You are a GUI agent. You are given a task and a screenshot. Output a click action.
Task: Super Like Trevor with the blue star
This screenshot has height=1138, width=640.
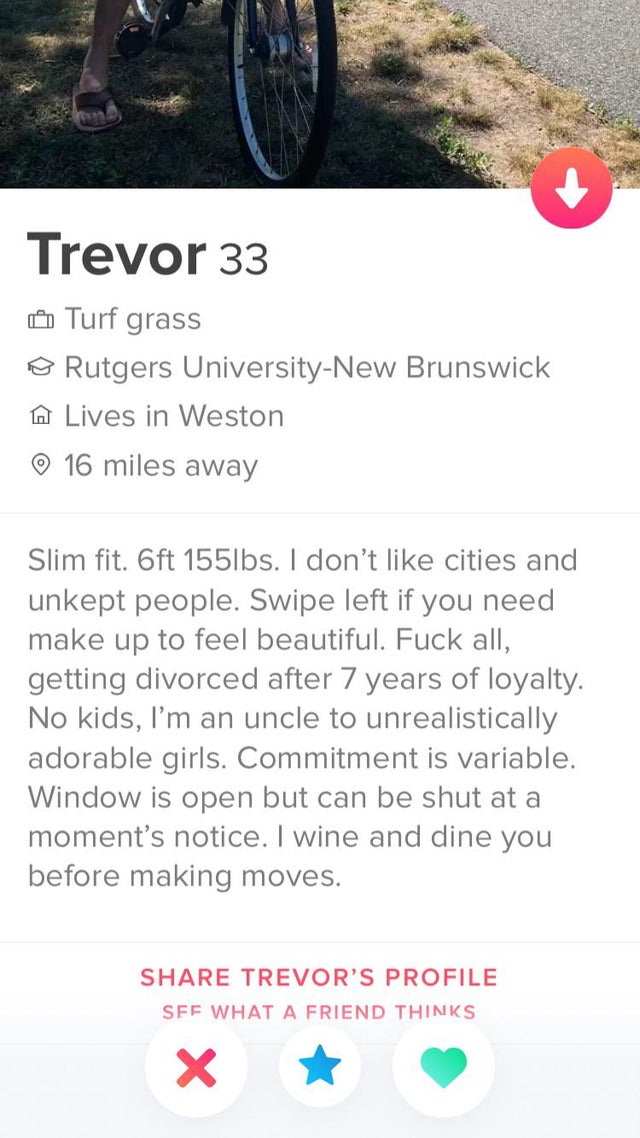[320, 1068]
